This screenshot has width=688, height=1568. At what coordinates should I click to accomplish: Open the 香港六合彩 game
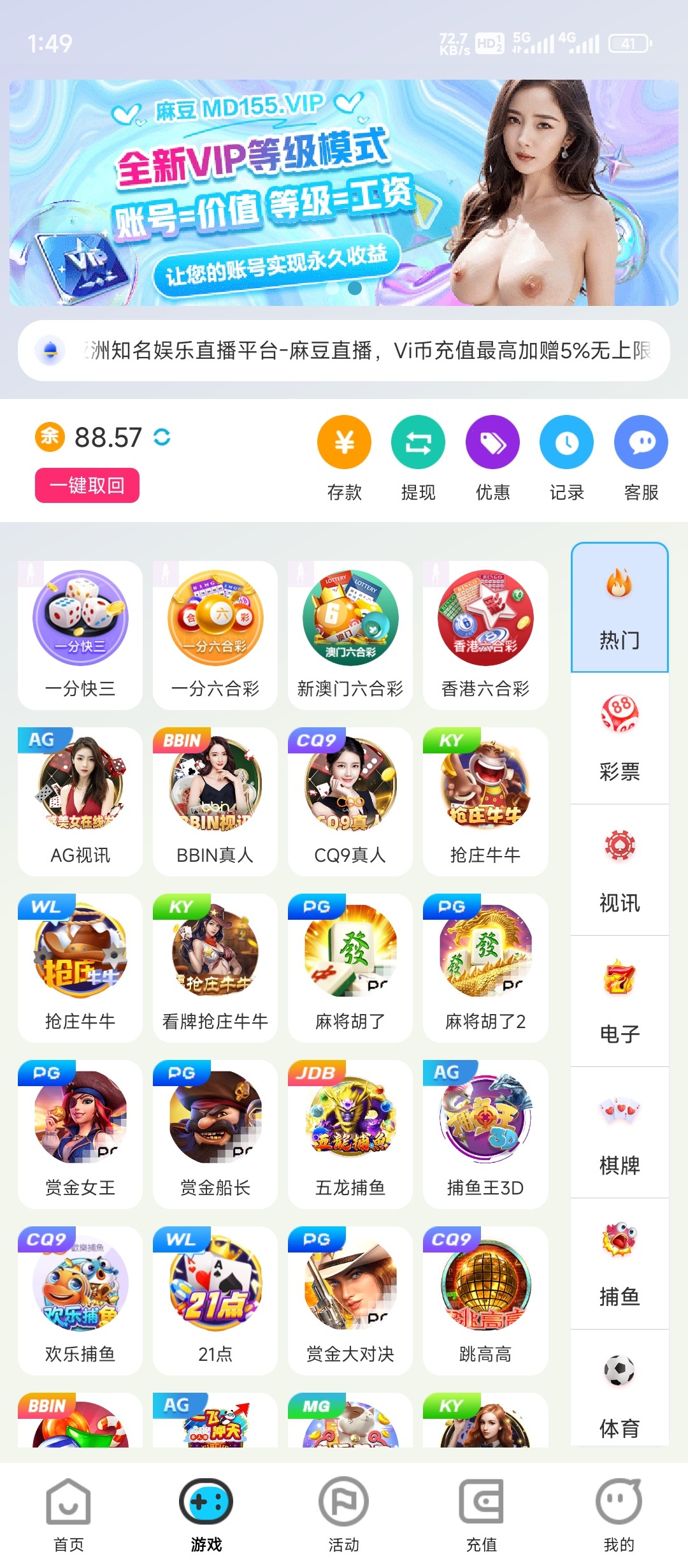(485, 635)
